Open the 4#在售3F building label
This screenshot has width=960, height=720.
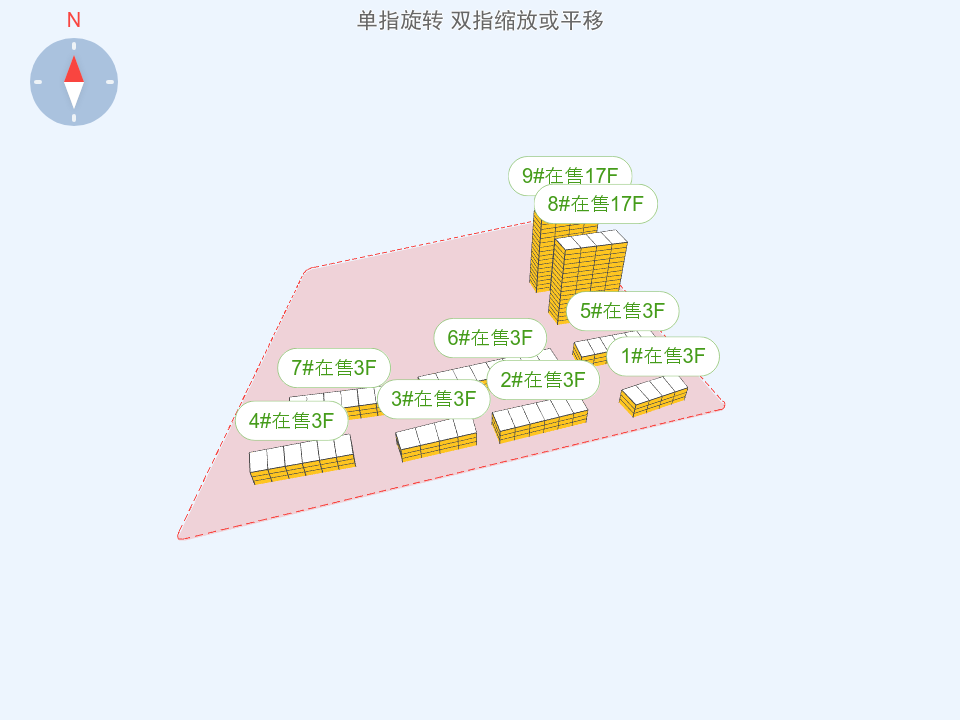click(291, 421)
